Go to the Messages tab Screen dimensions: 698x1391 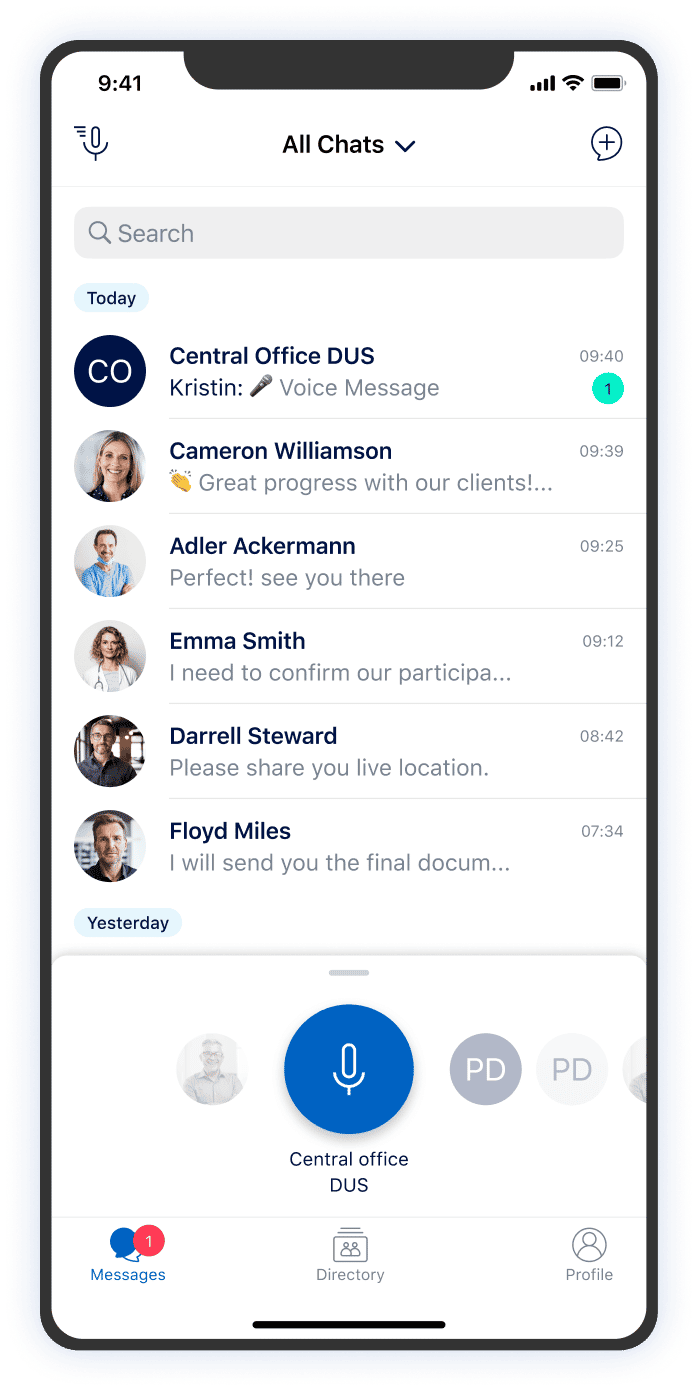[x=128, y=1256]
